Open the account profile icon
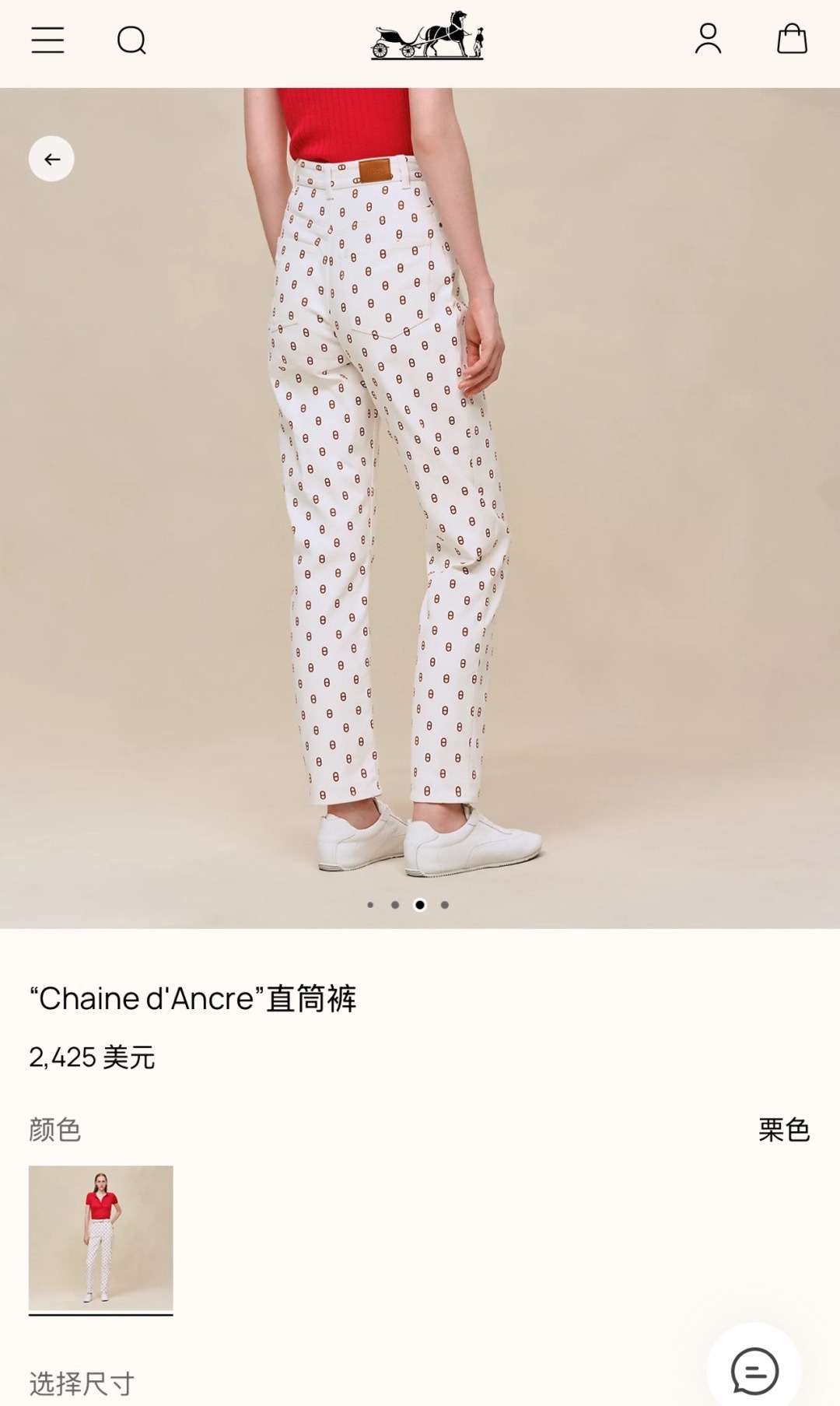This screenshot has height=1406, width=840. (x=708, y=39)
